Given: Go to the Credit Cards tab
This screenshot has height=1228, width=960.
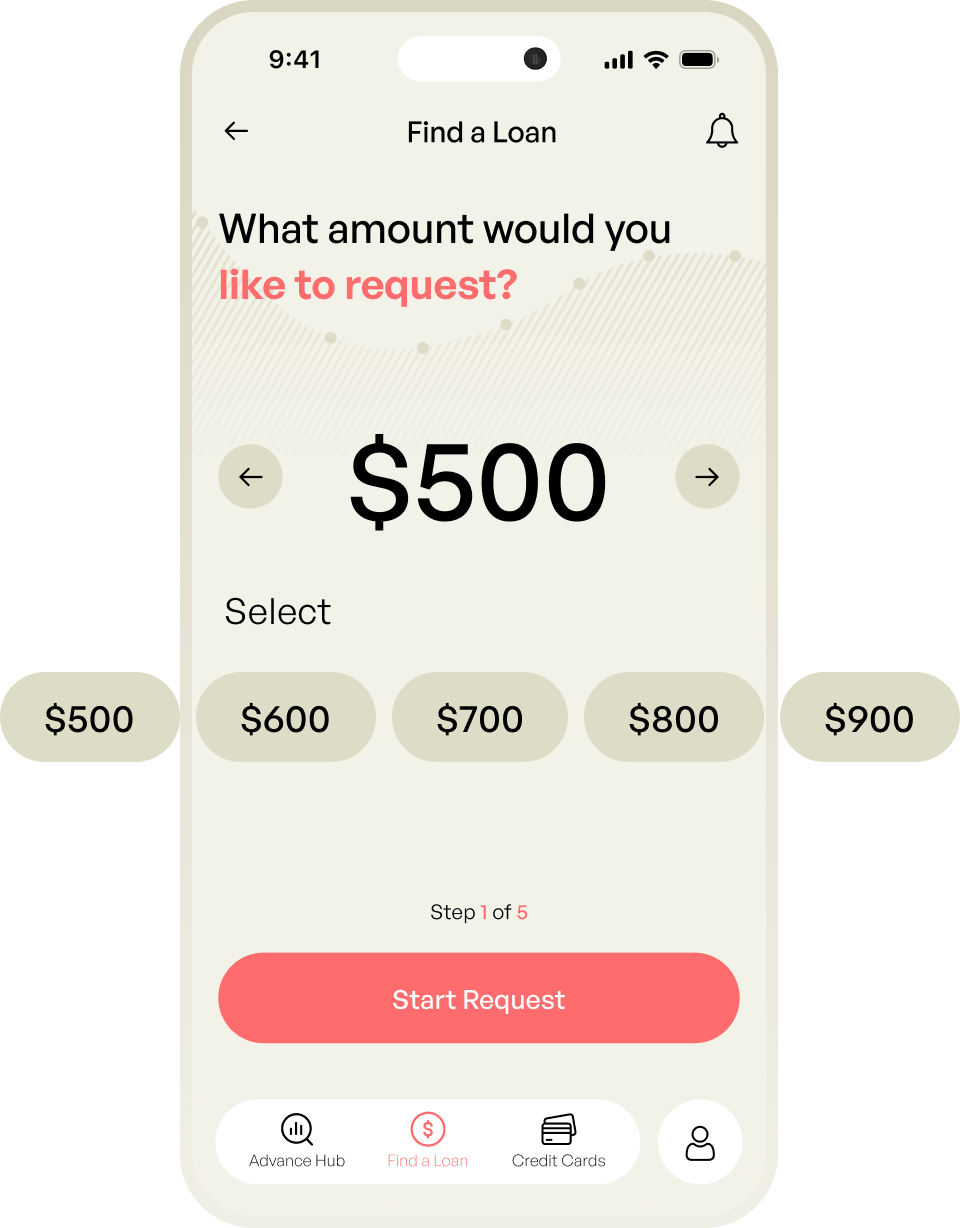Looking at the screenshot, I should (558, 1142).
